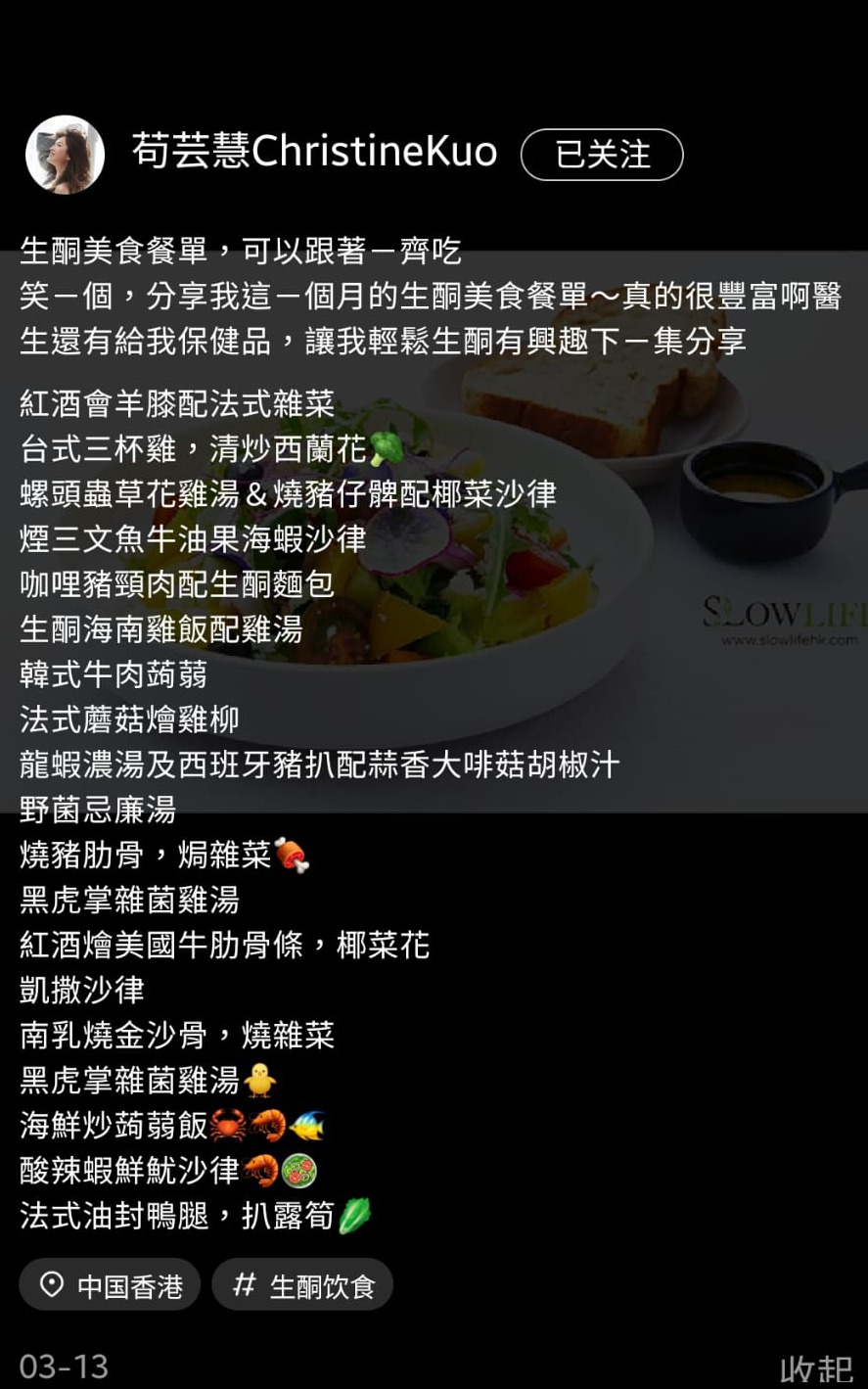Open 苟芸慧ChristineKuo's profile picture

[65, 155]
